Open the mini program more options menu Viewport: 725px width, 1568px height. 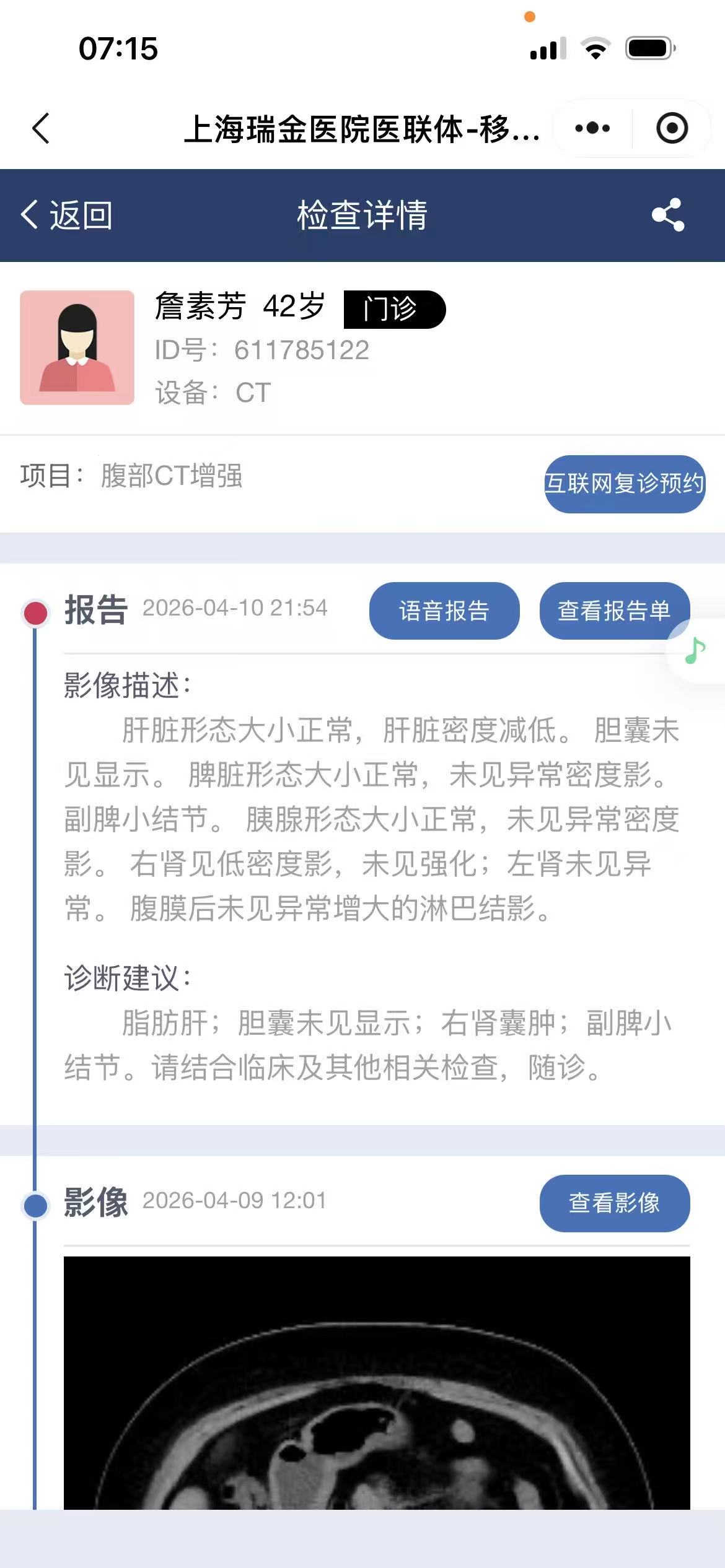(x=592, y=128)
